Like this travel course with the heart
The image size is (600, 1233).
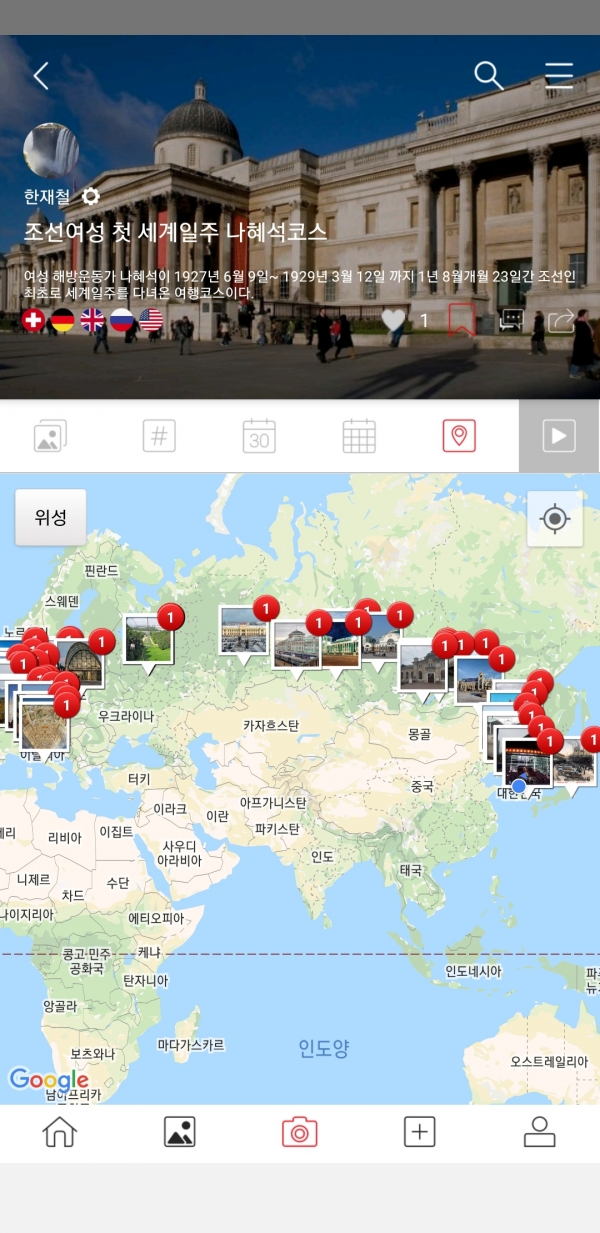(x=395, y=320)
